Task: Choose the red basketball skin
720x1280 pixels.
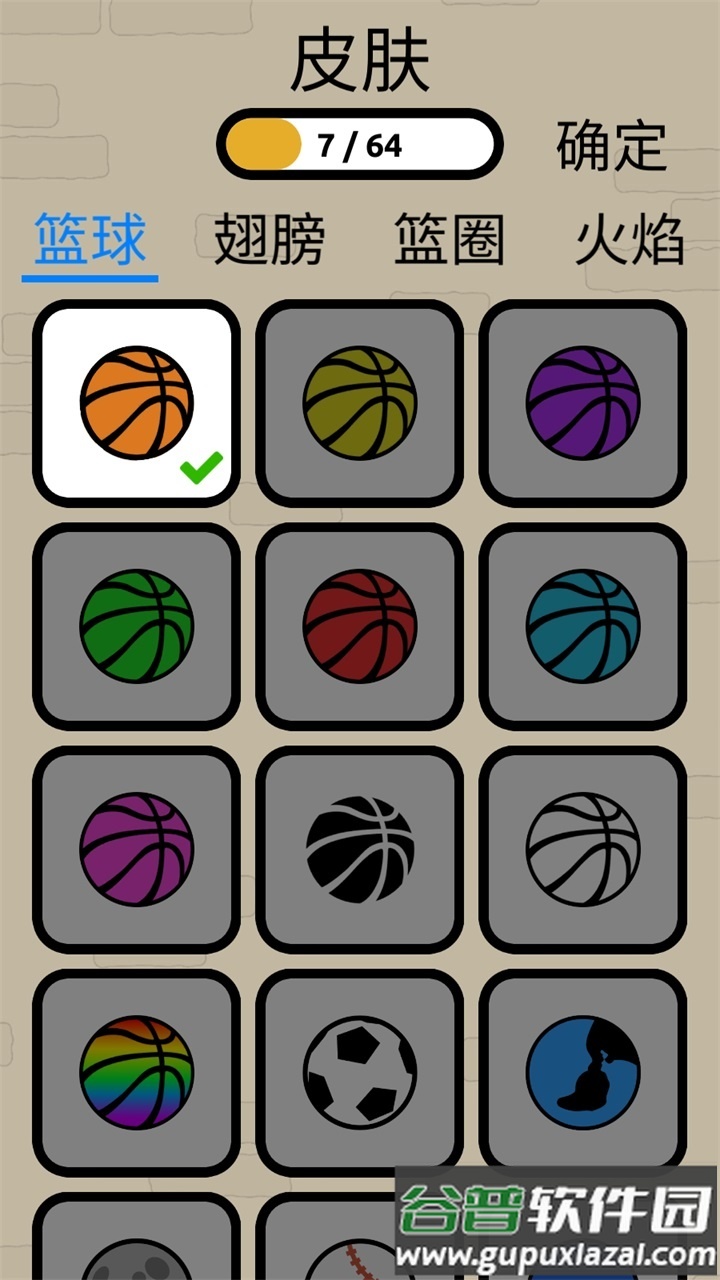Action: coord(360,626)
